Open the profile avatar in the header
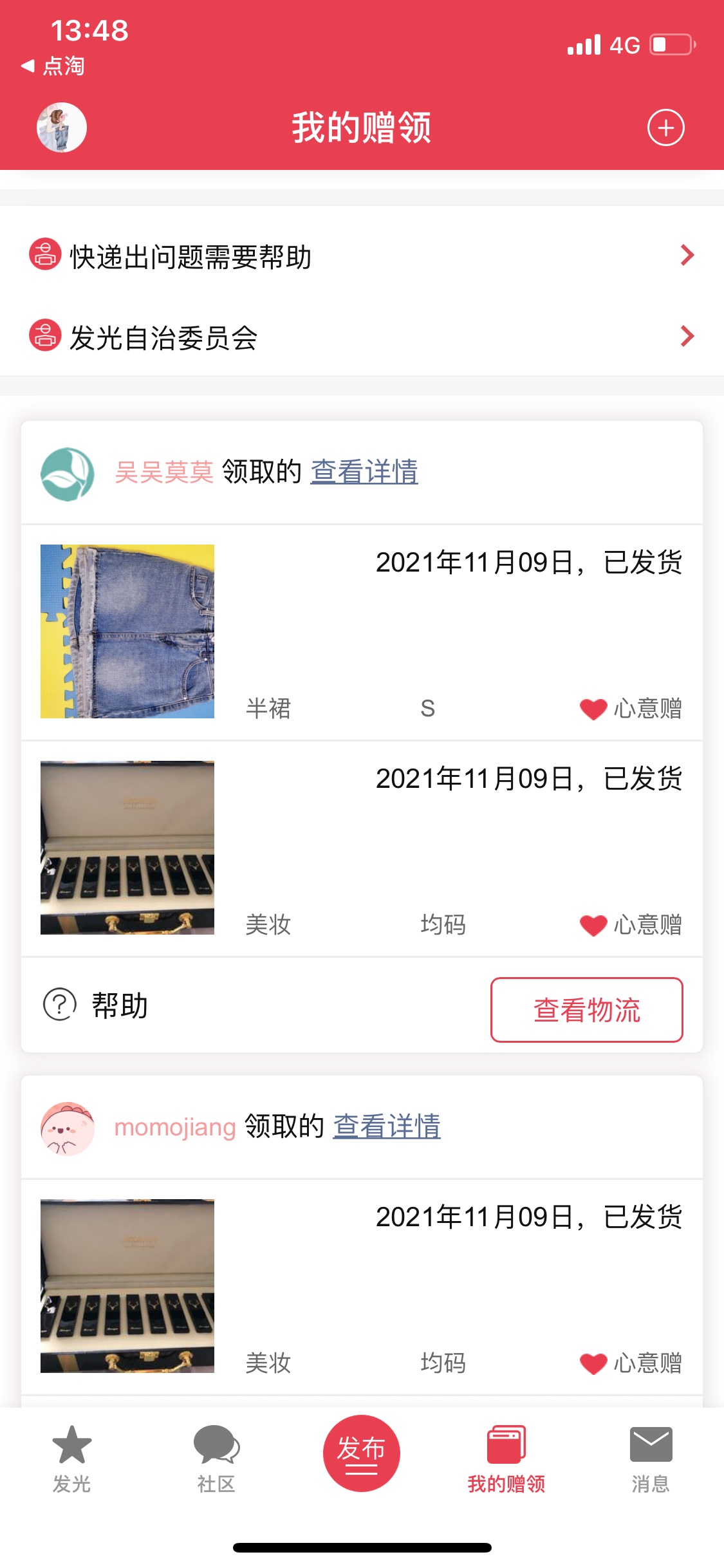 pyautogui.click(x=61, y=127)
